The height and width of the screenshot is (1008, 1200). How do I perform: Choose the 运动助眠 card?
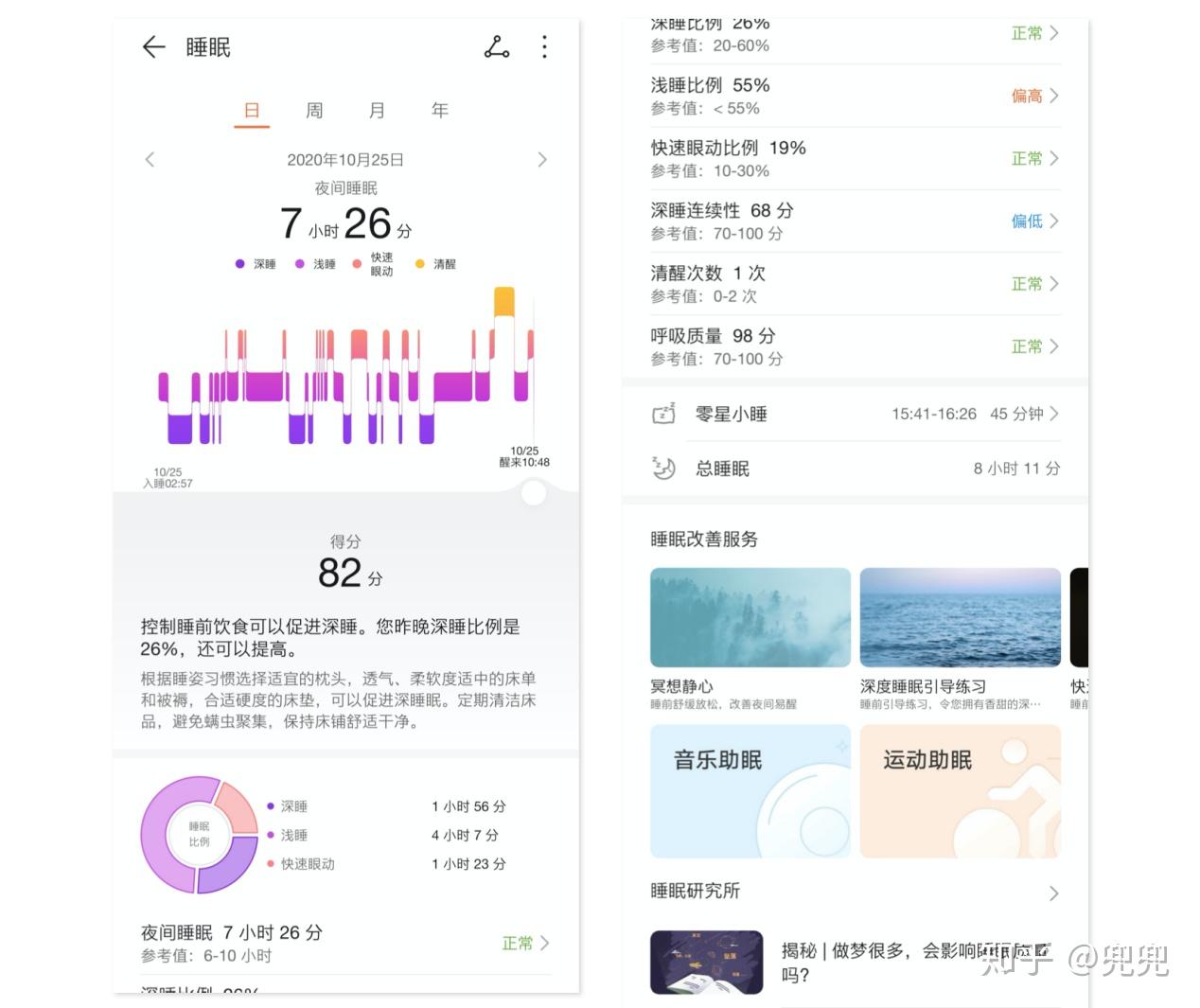click(960, 790)
